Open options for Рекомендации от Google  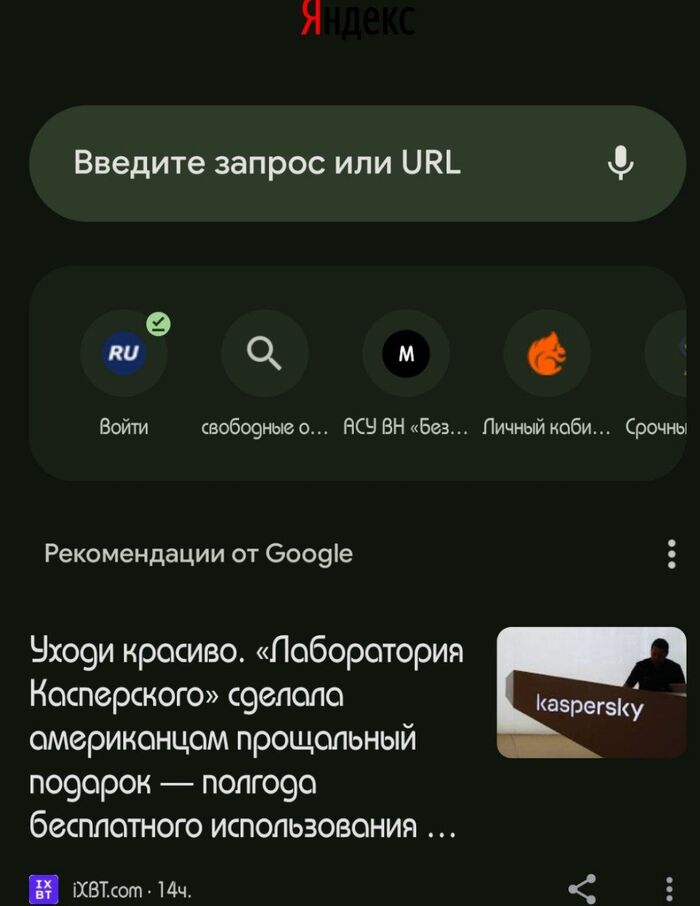click(671, 553)
